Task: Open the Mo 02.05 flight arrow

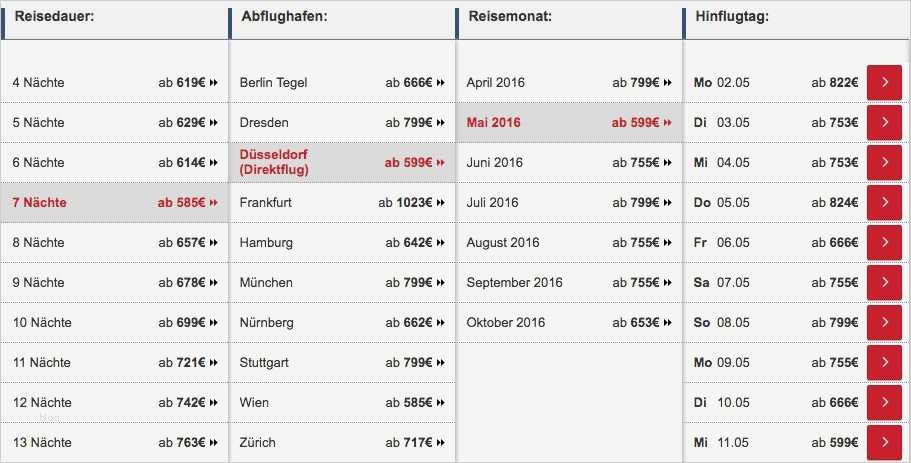Action: pos(884,82)
